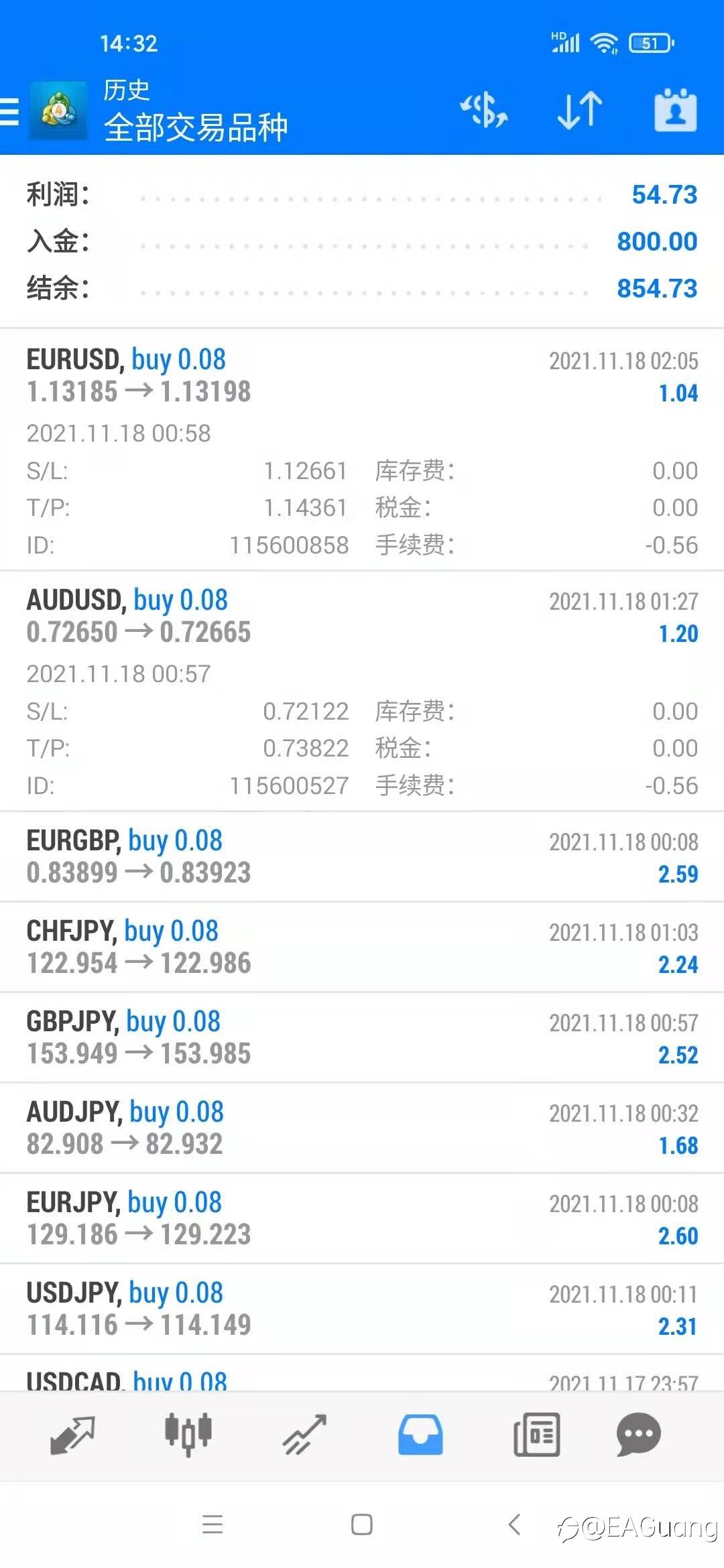Viewport: 724px width, 1568px height.
Task: Open the symbol filter dollar icon
Action: coord(484,111)
